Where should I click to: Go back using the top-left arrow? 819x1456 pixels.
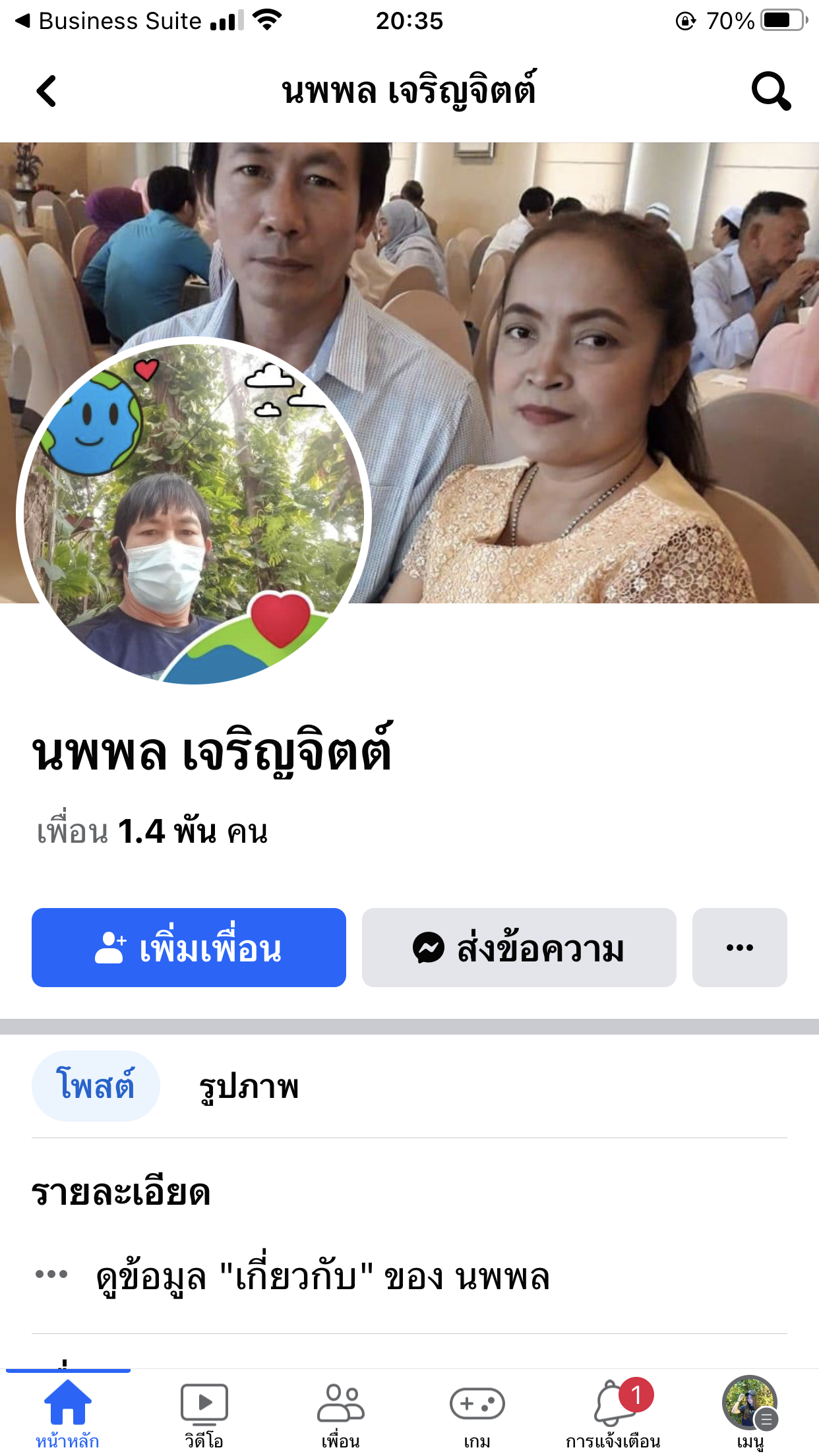[x=46, y=91]
